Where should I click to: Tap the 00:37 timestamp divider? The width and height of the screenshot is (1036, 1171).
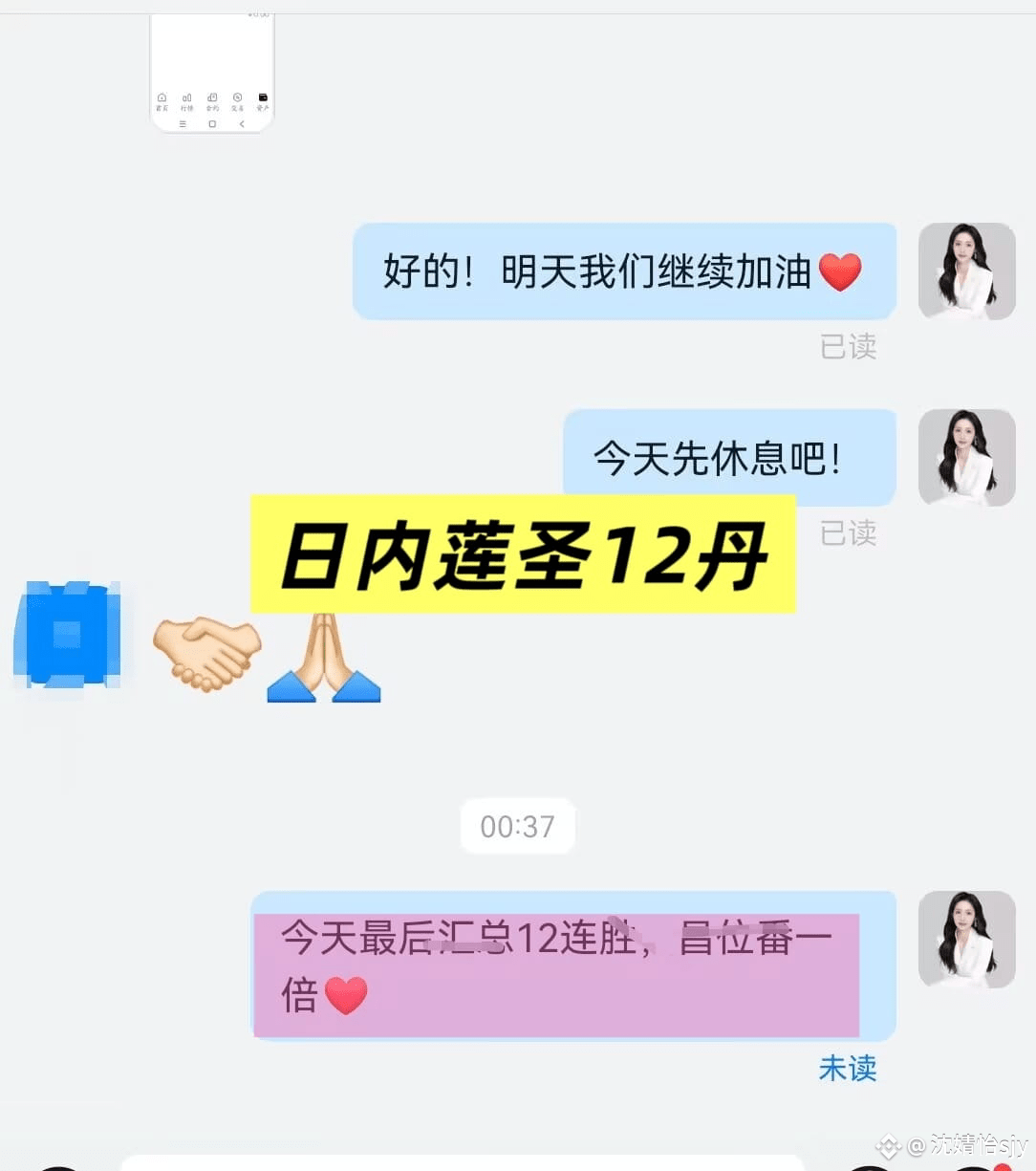[x=517, y=826]
